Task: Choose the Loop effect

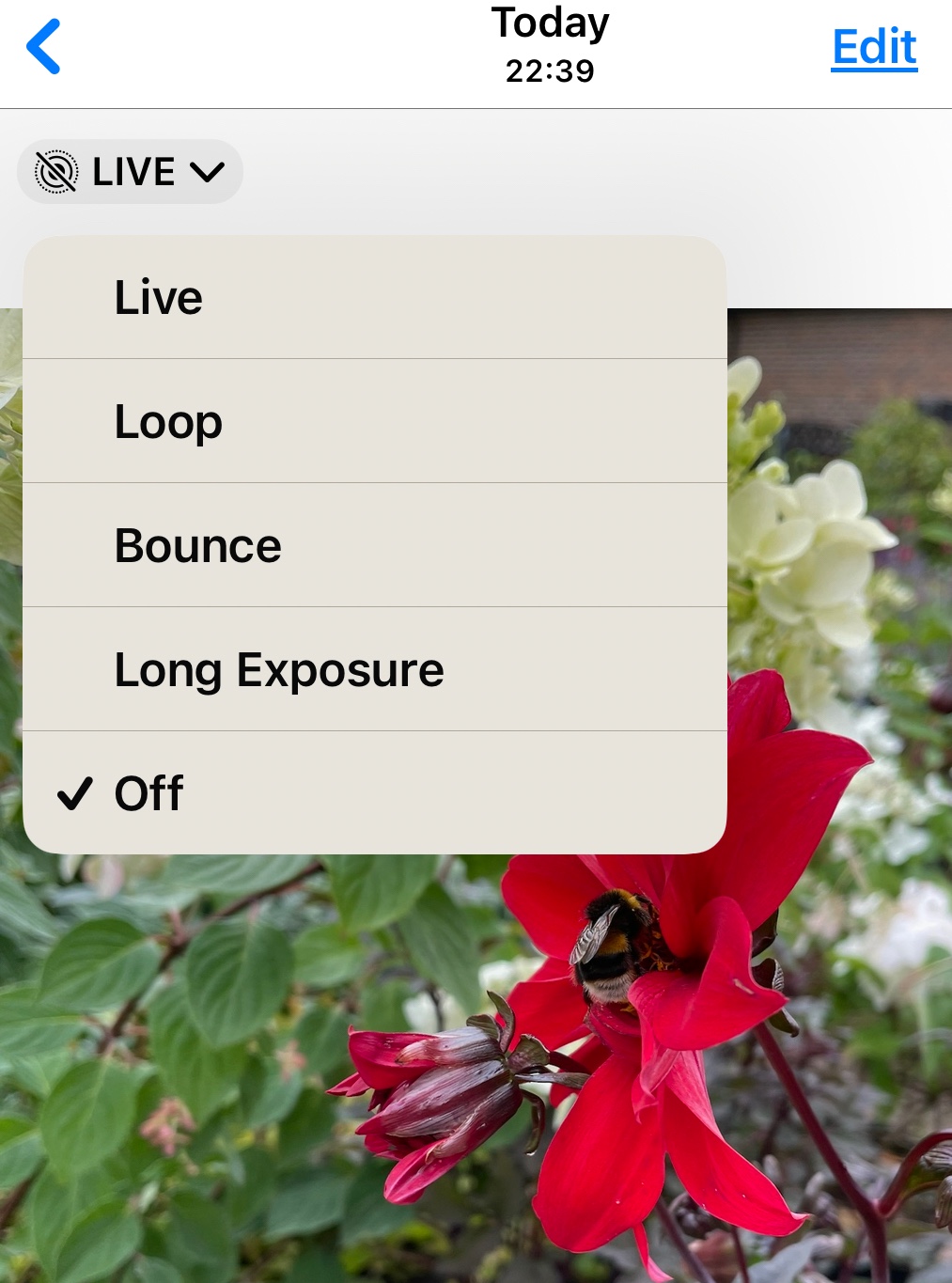Action: point(374,422)
